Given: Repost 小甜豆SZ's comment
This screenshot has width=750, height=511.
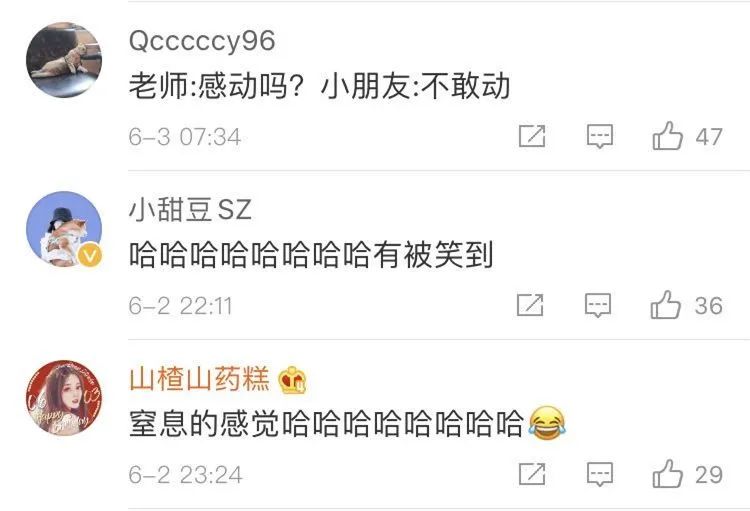Looking at the screenshot, I should point(532,305).
